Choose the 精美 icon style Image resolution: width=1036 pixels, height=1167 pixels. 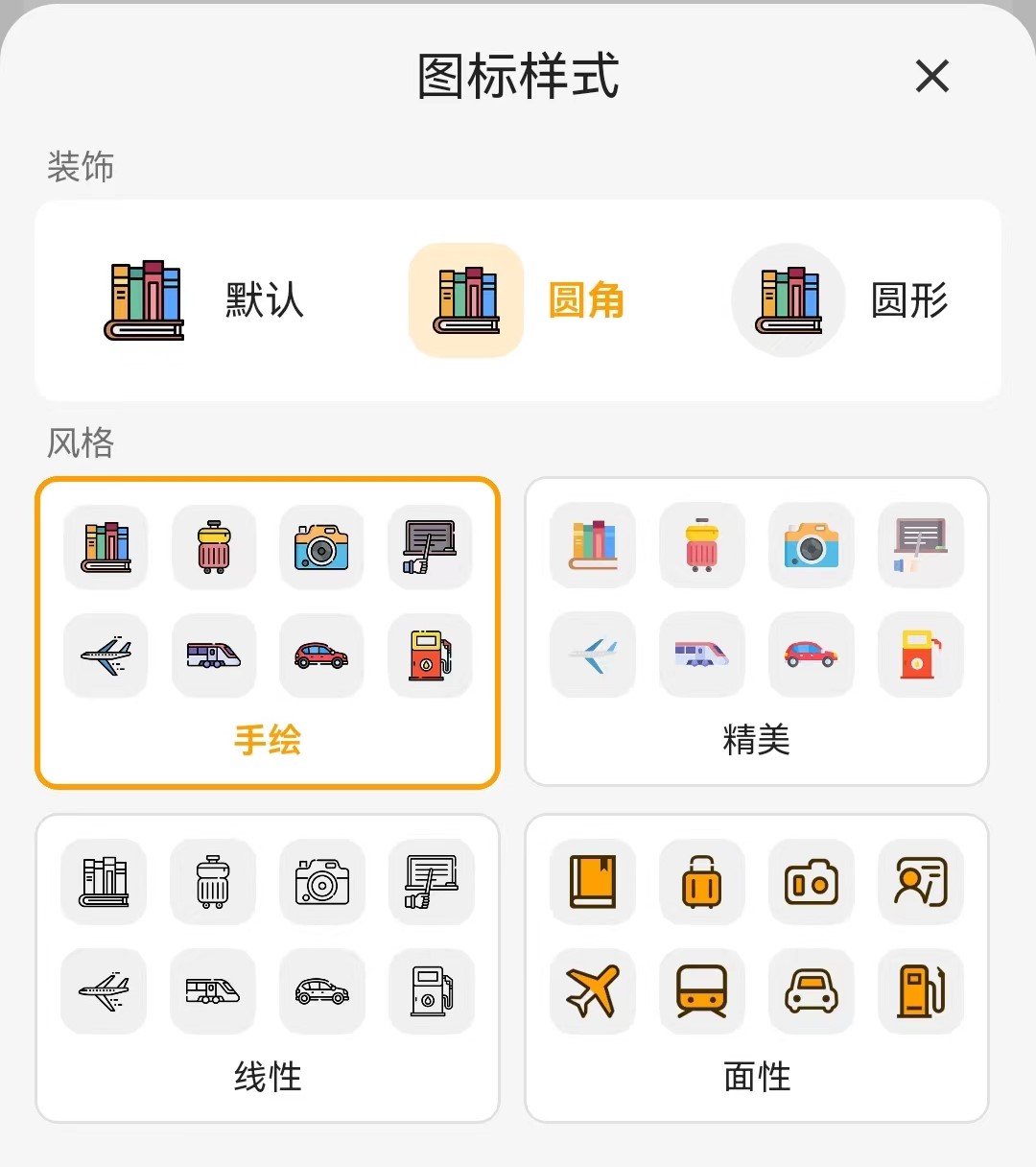757,740
